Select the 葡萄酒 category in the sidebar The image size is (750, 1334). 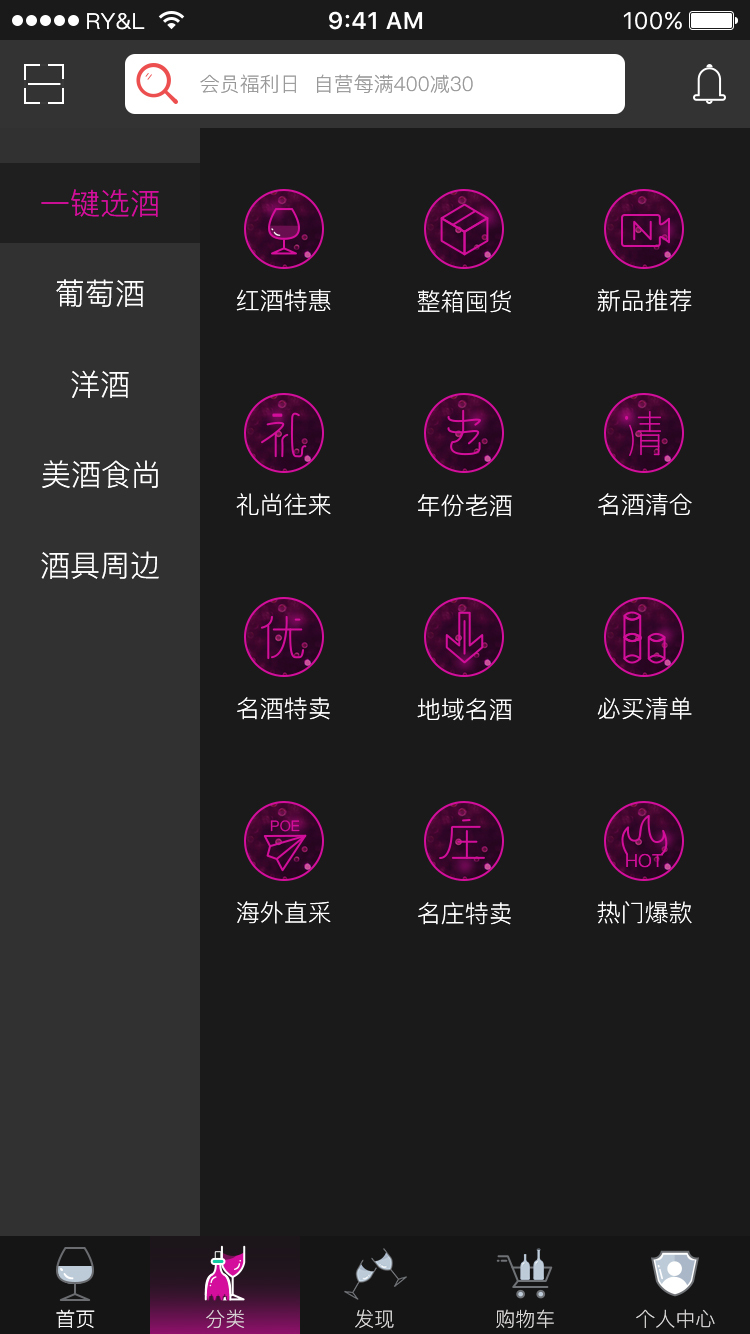[x=100, y=294]
